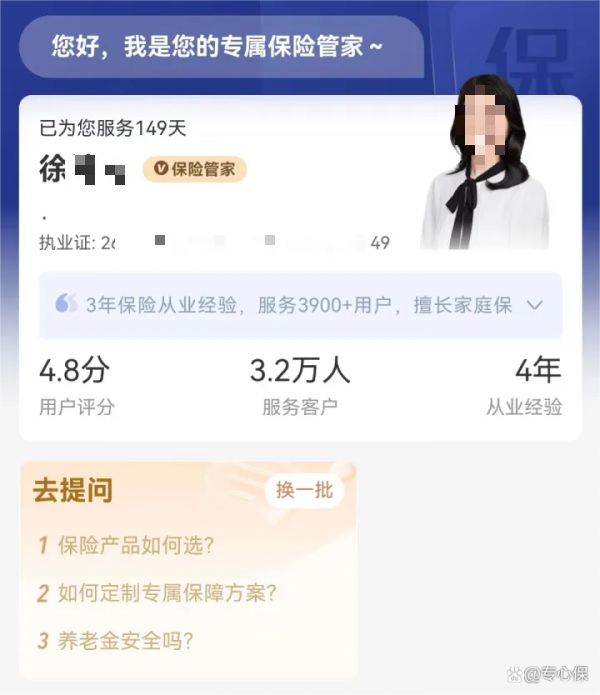Ask 保险产品如何选?
Viewport: 600px width, 695px height.
136,545
